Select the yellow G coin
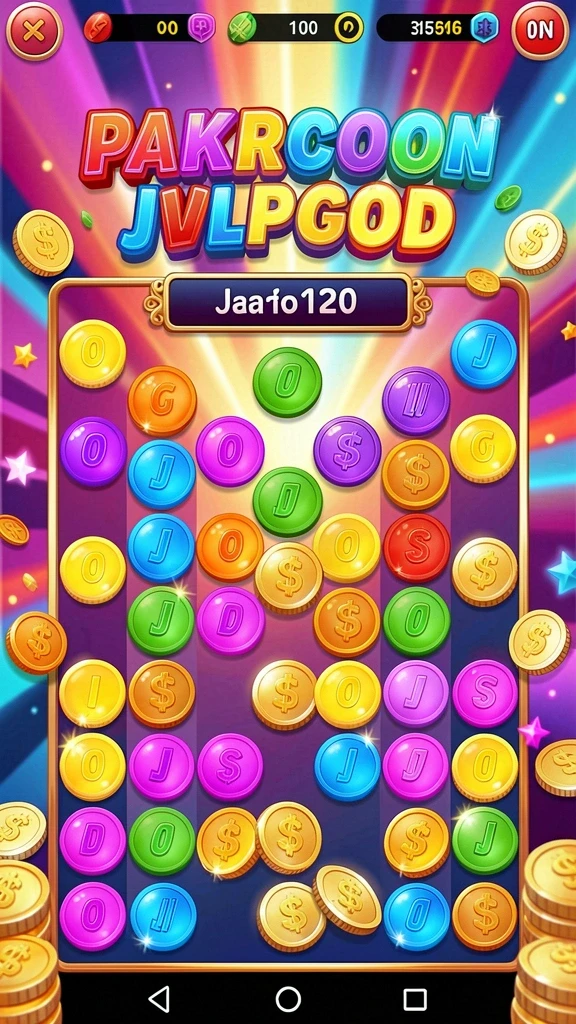576x1024 pixels. click(x=483, y=449)
